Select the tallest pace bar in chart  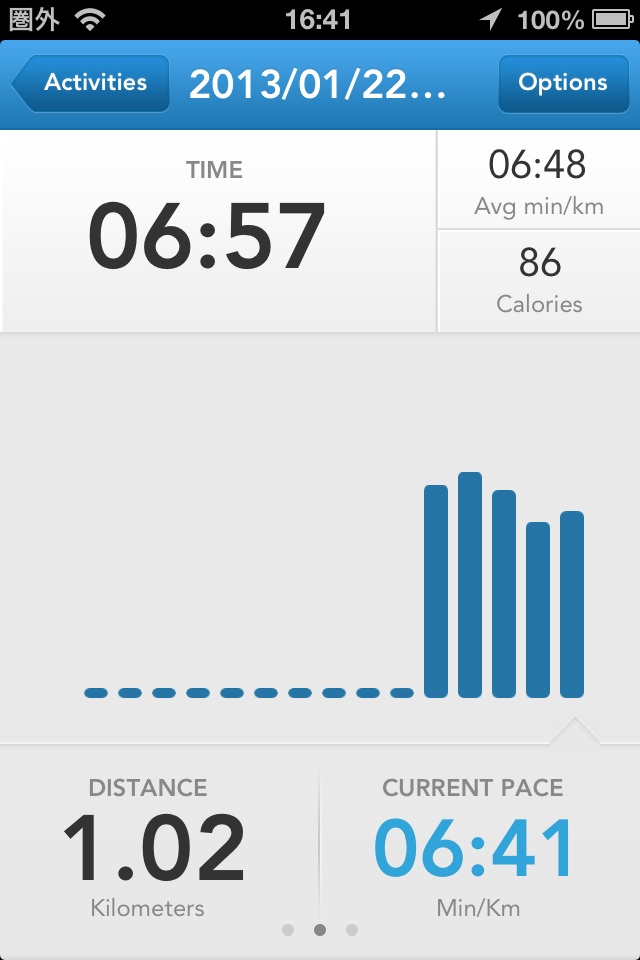[x=470, y=585]
